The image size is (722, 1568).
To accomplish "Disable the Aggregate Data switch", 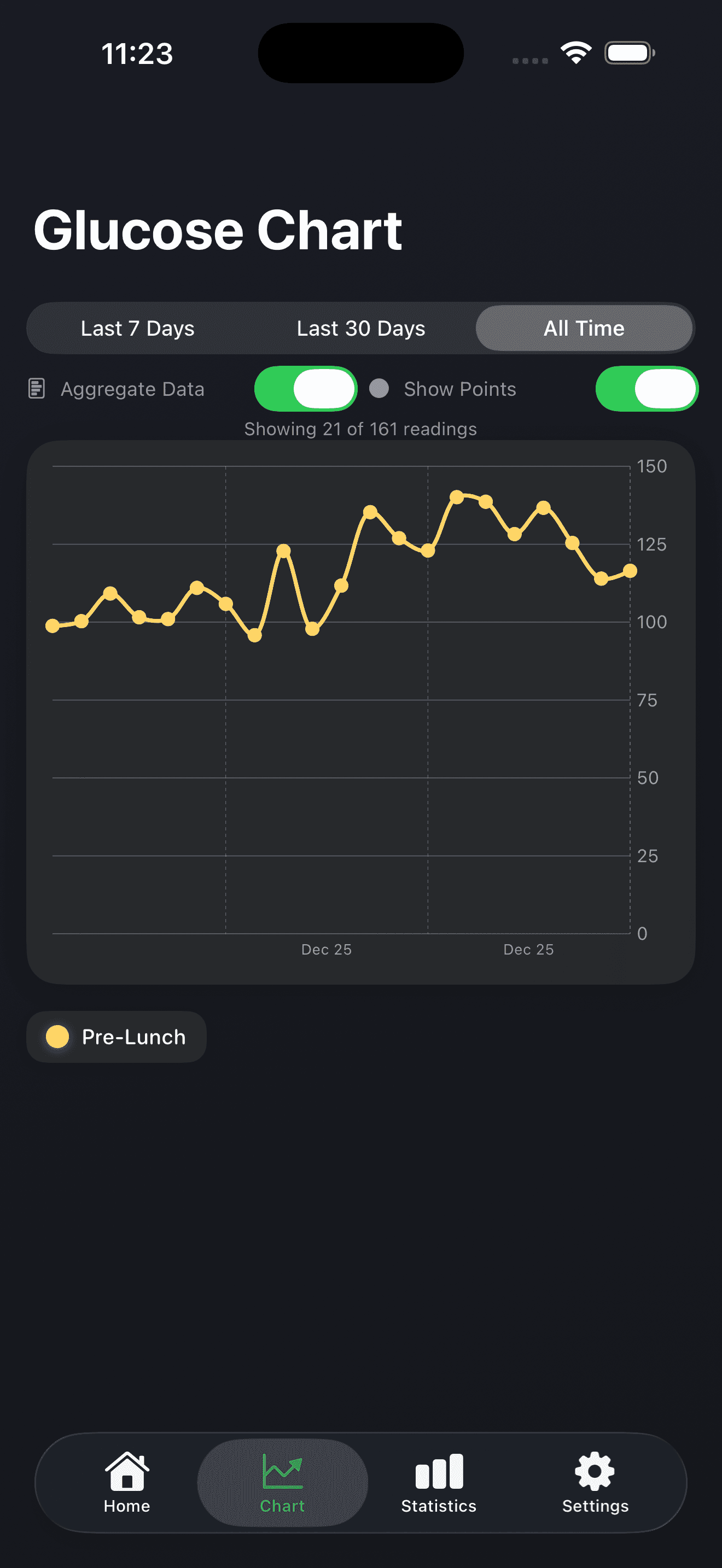I will click(305, 388).
